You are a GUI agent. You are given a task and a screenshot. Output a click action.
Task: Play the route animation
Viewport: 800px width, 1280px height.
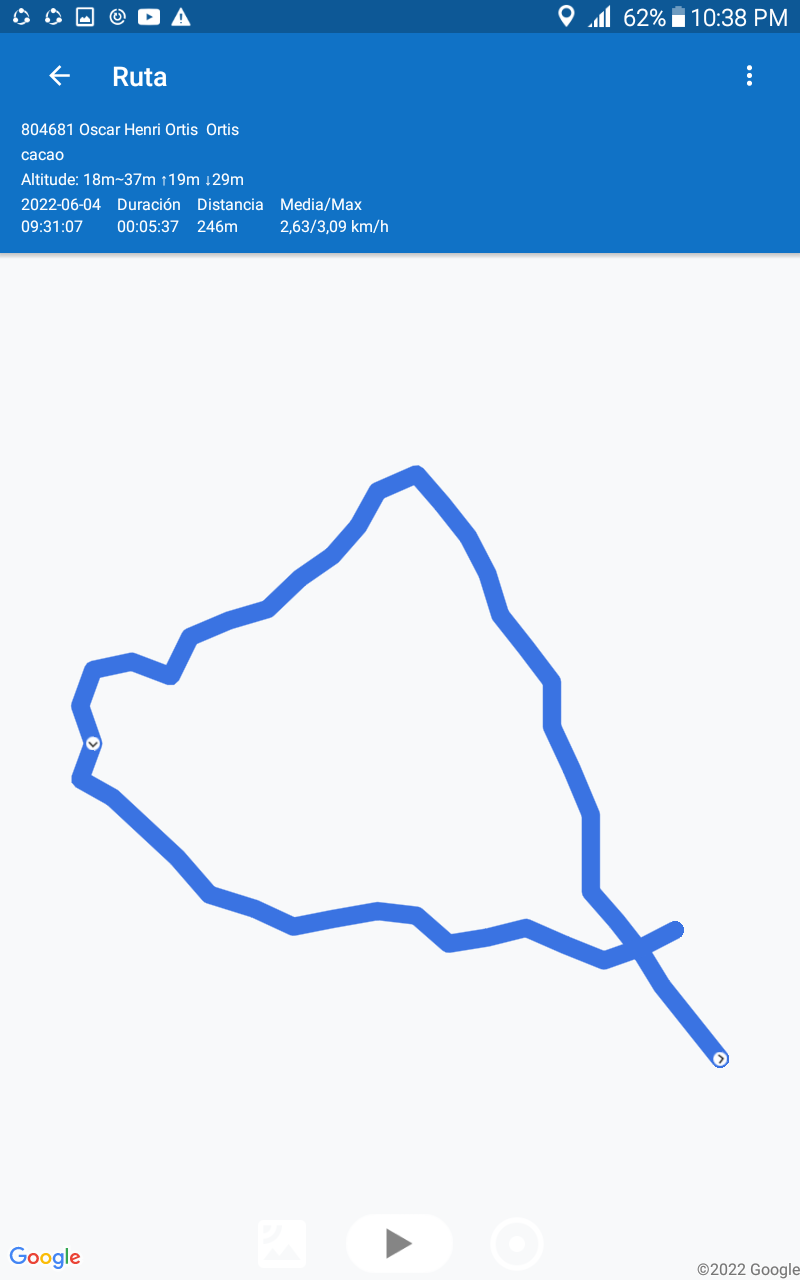pos(399,1243)
